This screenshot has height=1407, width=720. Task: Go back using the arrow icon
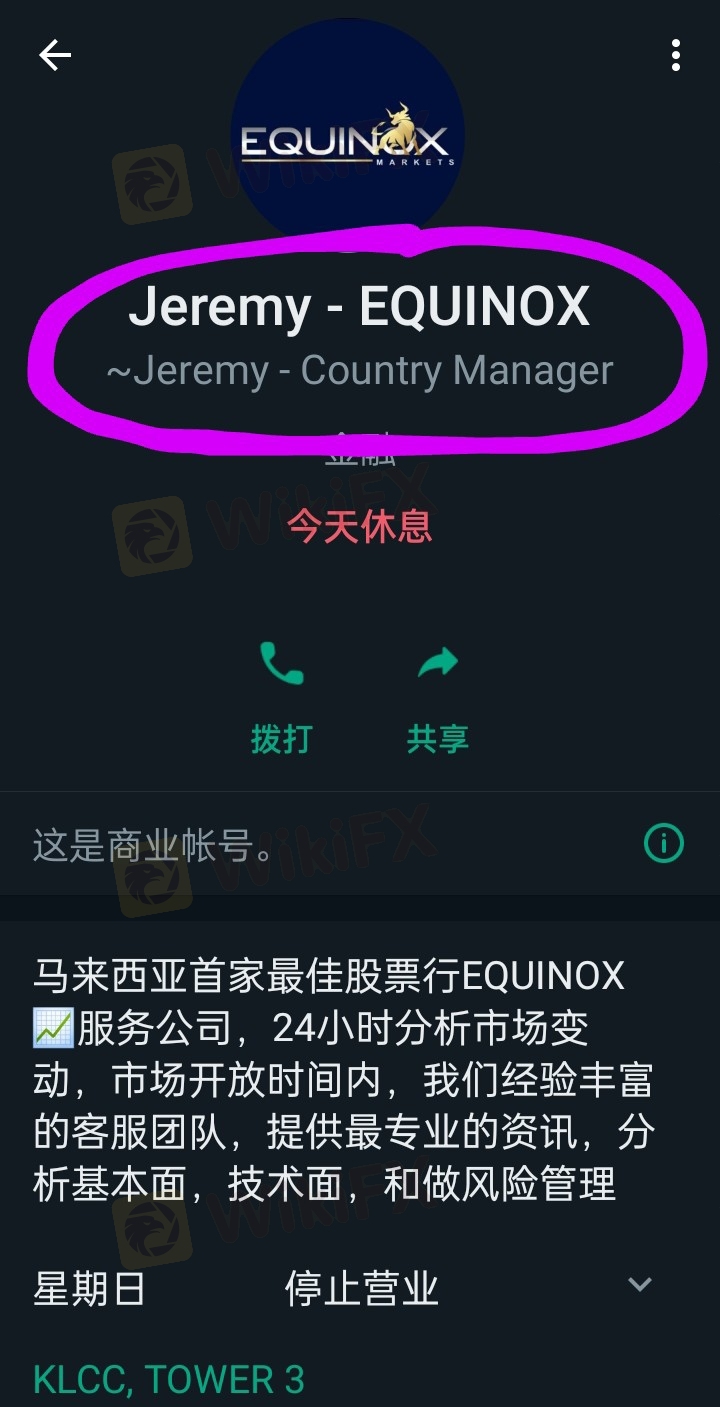pyautogui.click(x=55, y=55)
